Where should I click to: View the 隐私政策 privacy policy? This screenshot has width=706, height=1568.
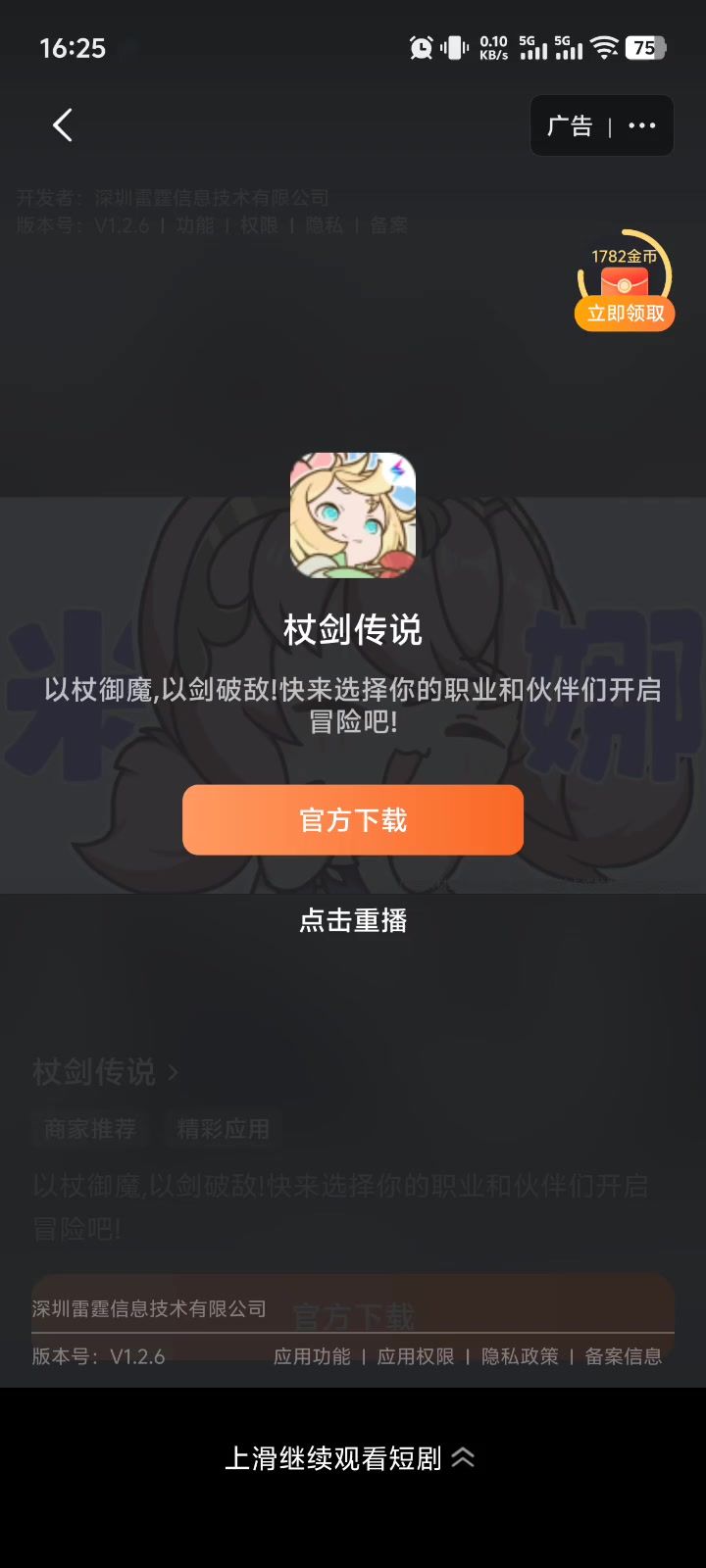(x=520, y=1356)
